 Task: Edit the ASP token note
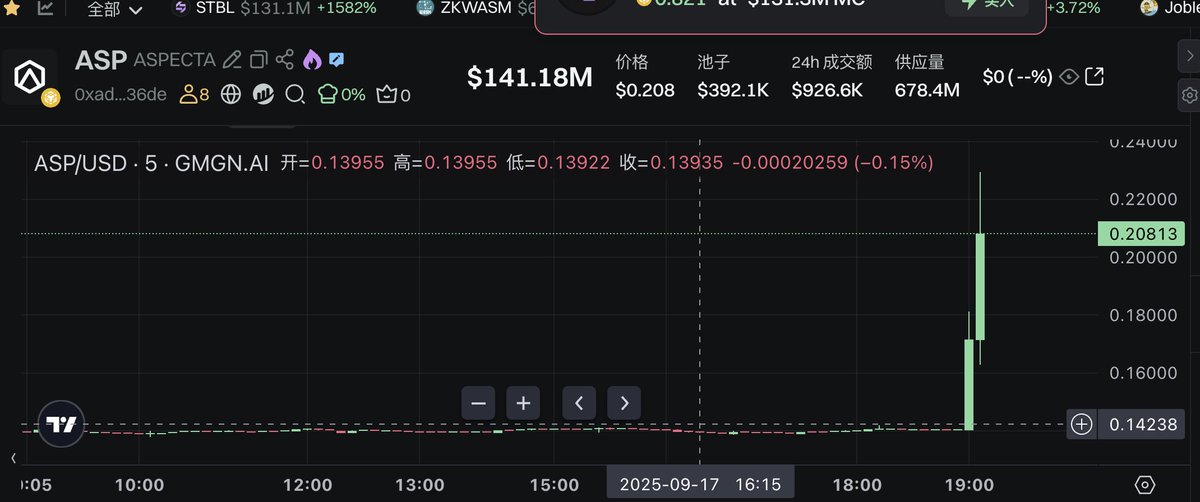tap(232, 60)
